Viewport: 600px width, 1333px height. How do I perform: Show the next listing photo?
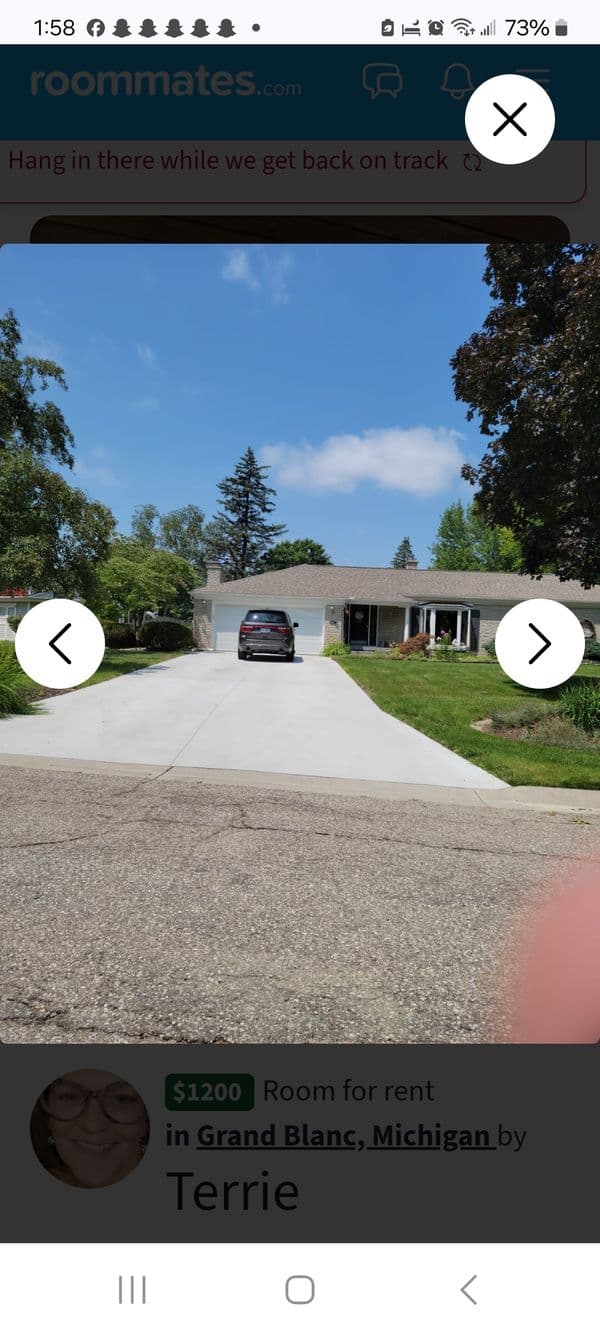point(540,644)
